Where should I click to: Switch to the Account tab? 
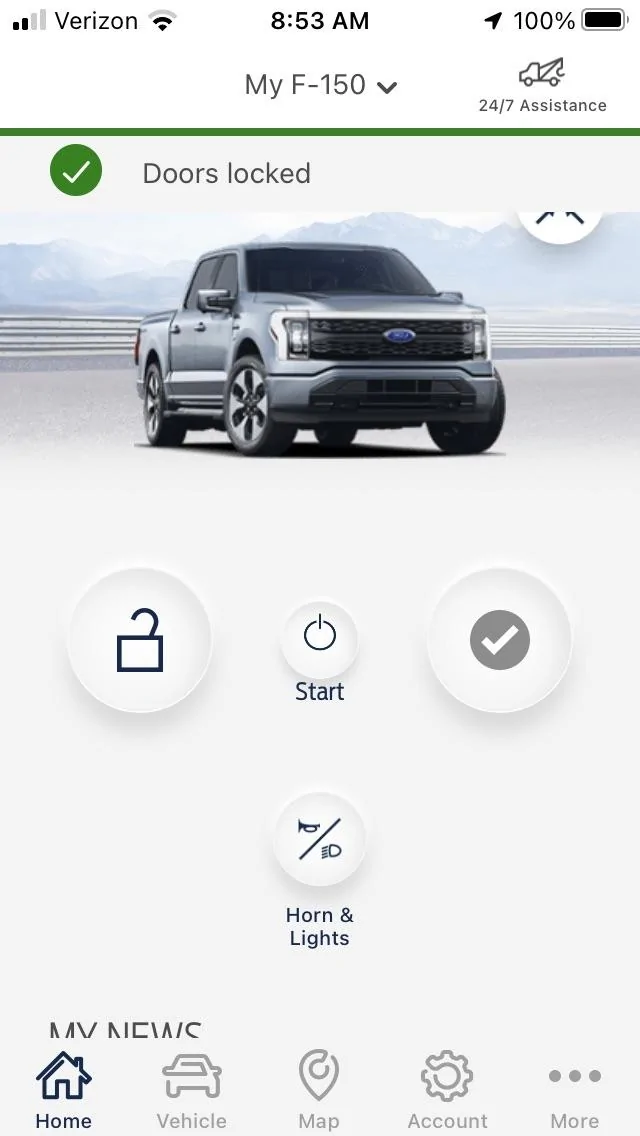click(x=447, y=1090)
